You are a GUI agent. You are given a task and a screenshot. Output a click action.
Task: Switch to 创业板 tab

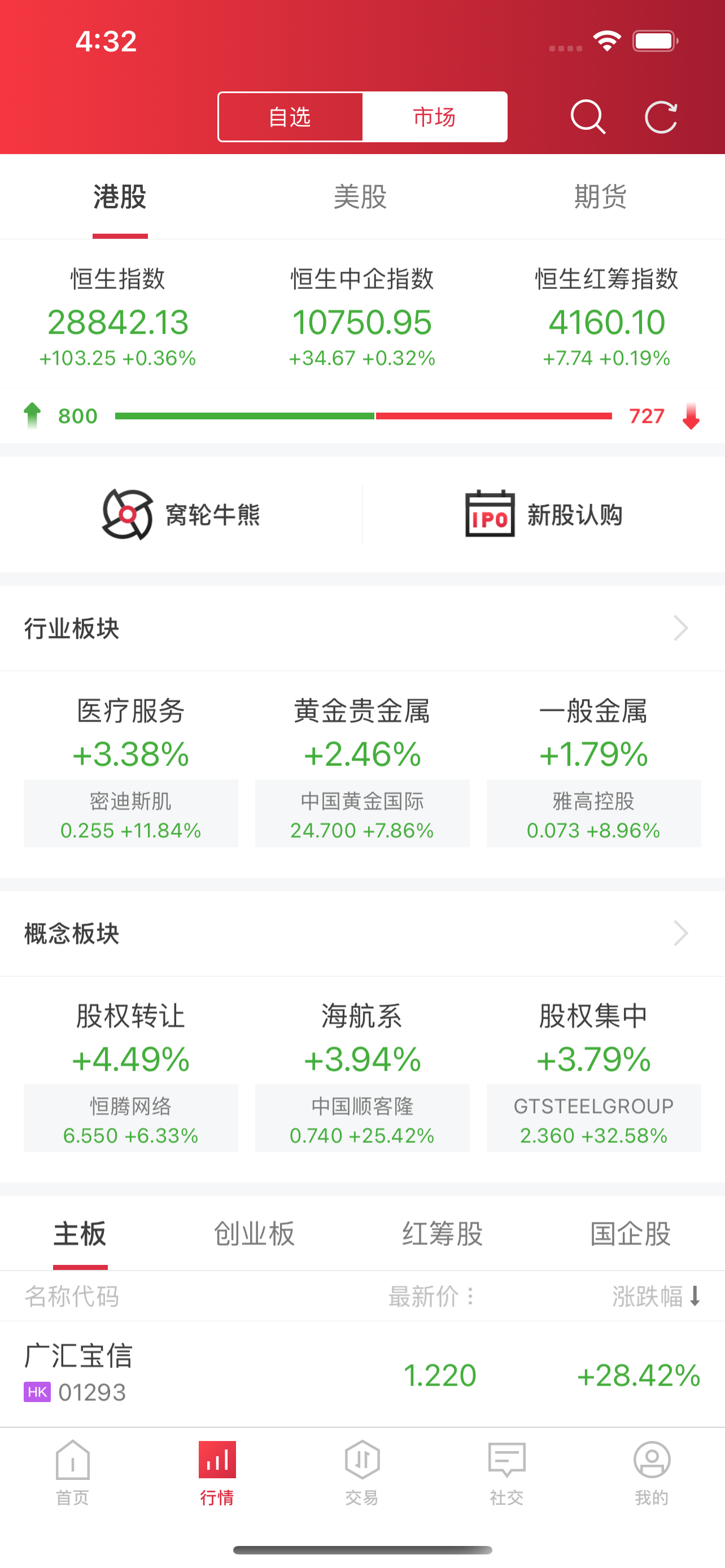point(255,1234)
